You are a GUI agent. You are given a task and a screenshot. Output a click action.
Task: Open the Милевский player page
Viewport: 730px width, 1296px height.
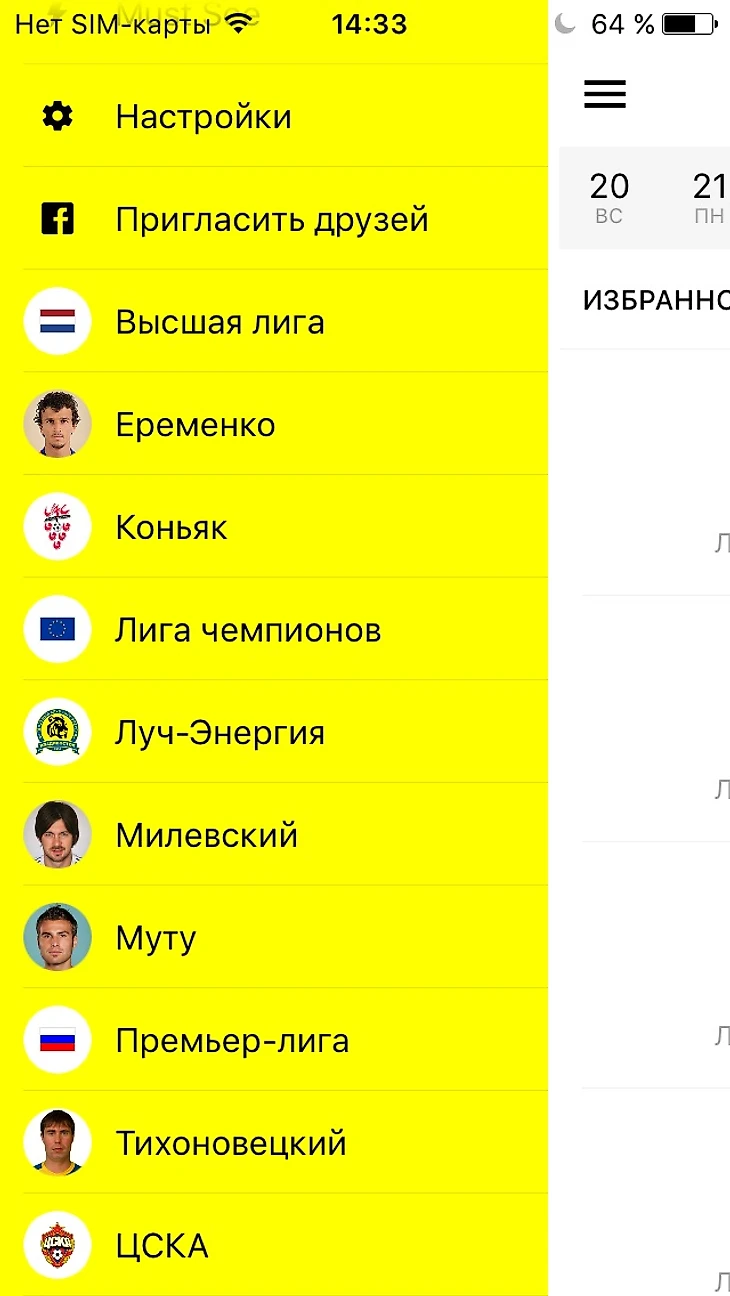pyautogui.click(x=207, y=836)
